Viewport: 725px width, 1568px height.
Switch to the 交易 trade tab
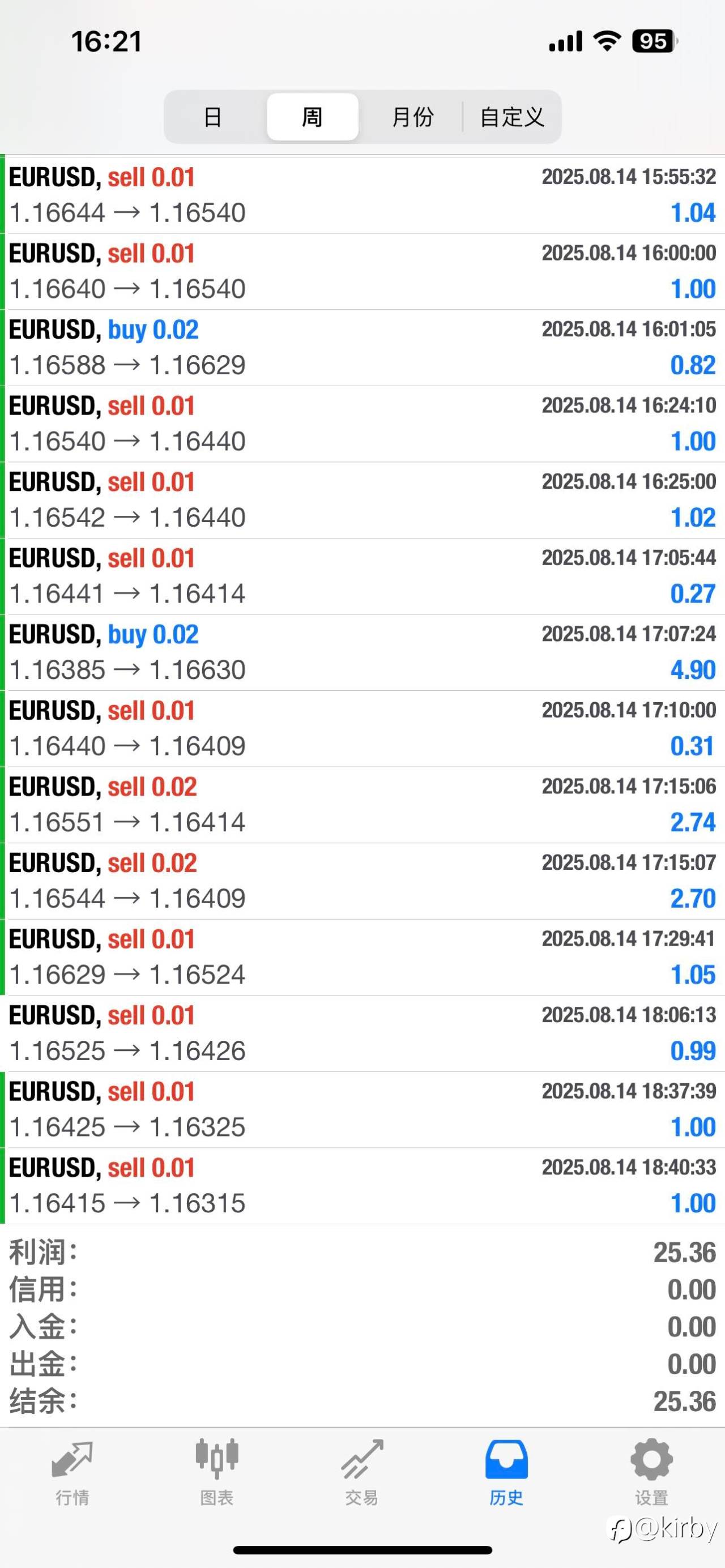click(361, 1472)
